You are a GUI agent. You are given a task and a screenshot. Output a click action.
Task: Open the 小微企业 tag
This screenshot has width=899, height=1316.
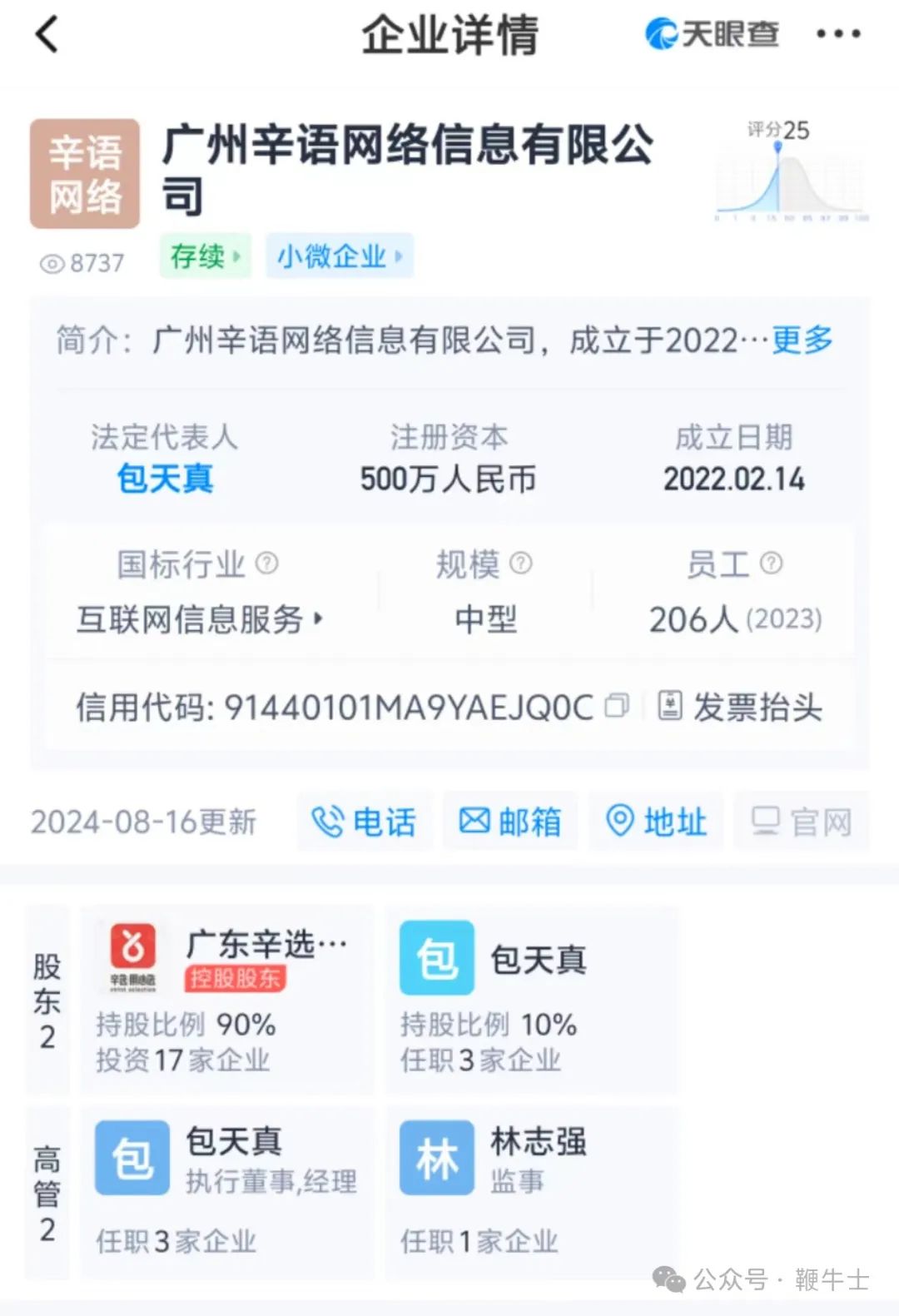pyautogui.click(x=339, y=256)
